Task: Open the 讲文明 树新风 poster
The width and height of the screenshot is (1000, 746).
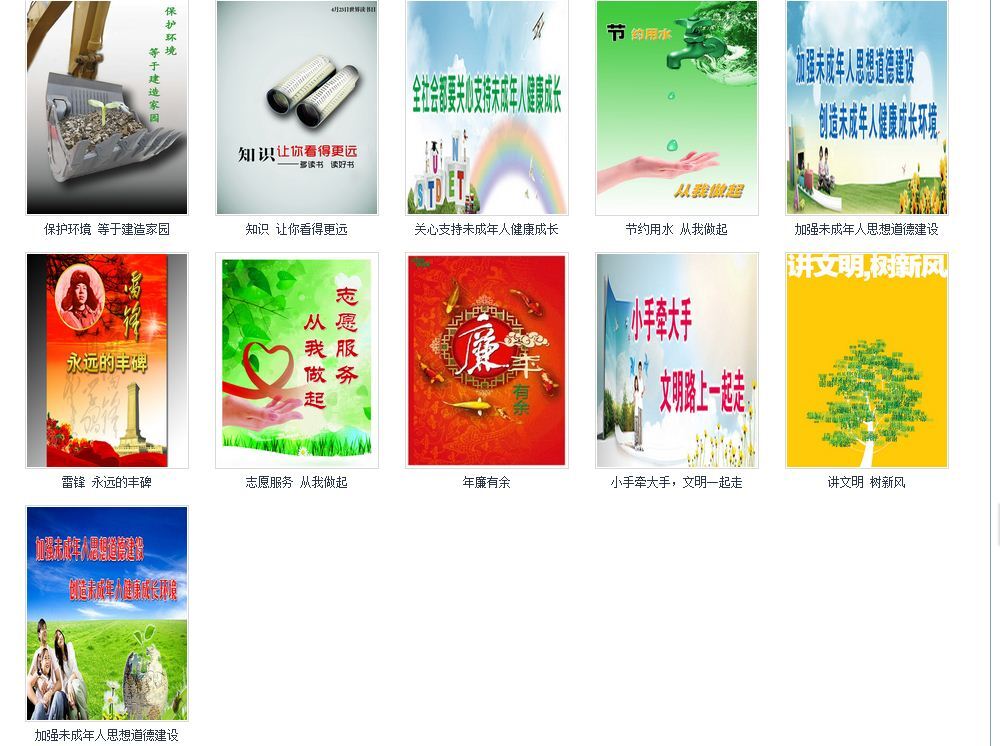Action: pyautogui.click(x=867, y=360)
